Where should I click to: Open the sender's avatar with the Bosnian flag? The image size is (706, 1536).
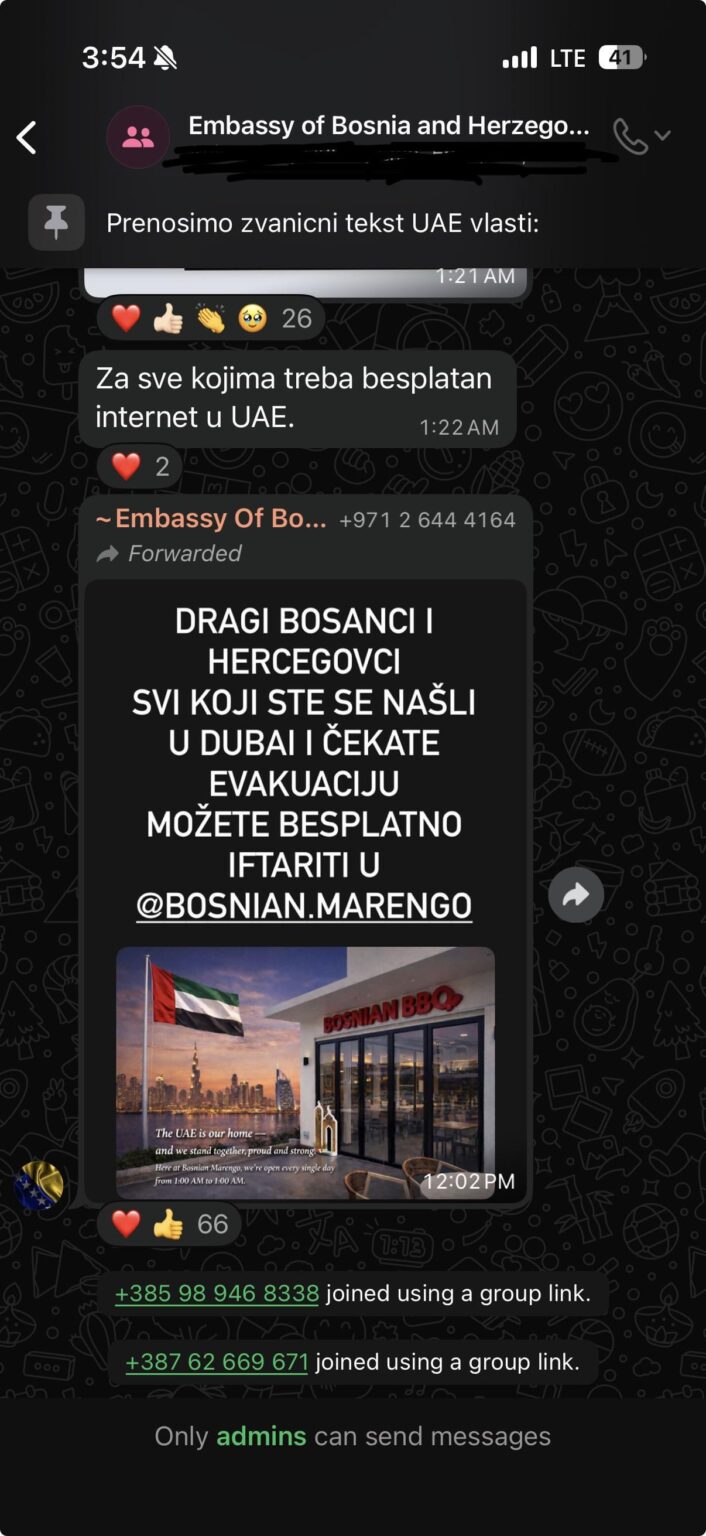(x=39, y=1185)
